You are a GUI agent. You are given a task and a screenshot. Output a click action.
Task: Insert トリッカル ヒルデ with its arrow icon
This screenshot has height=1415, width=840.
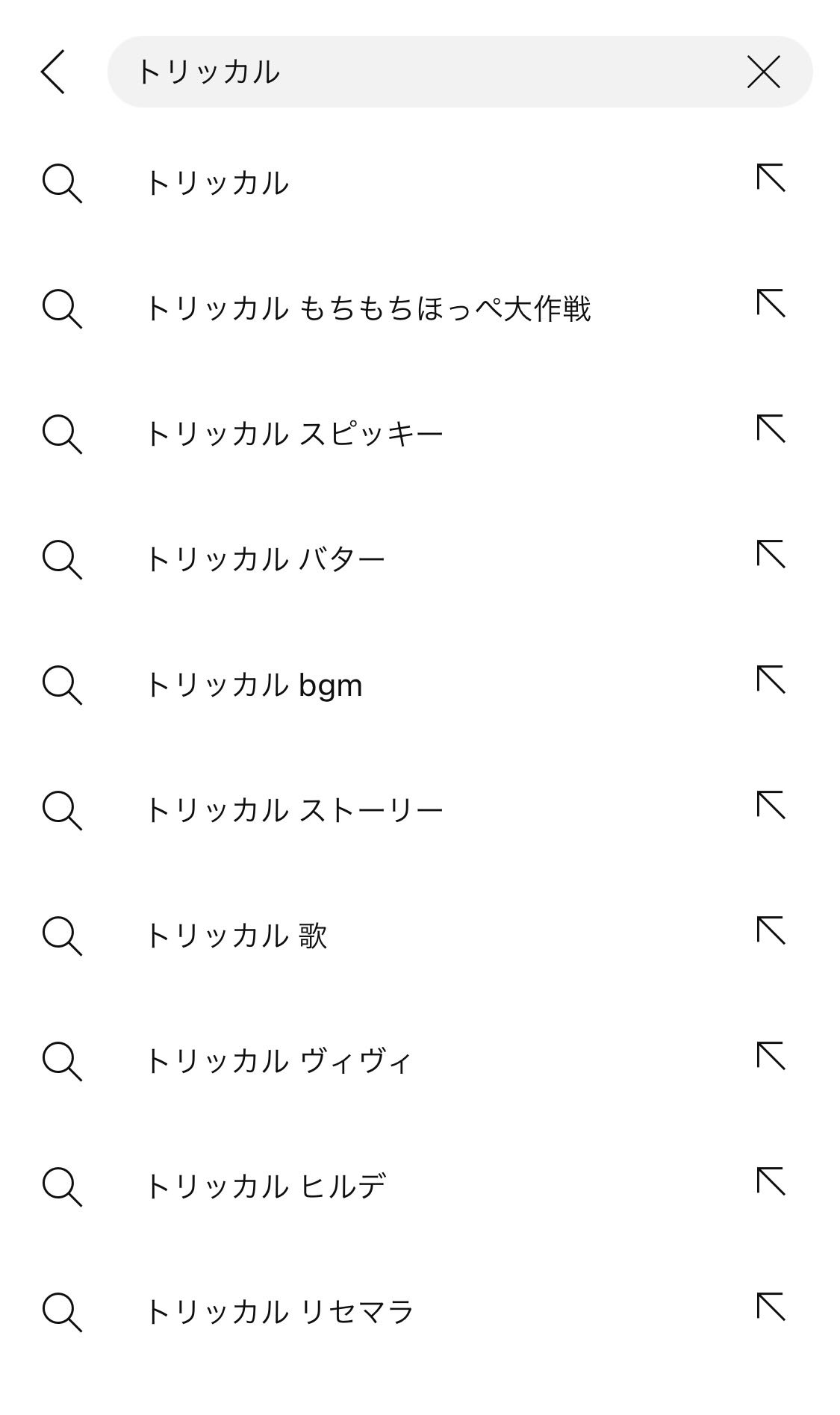(x=771, y=1182)
